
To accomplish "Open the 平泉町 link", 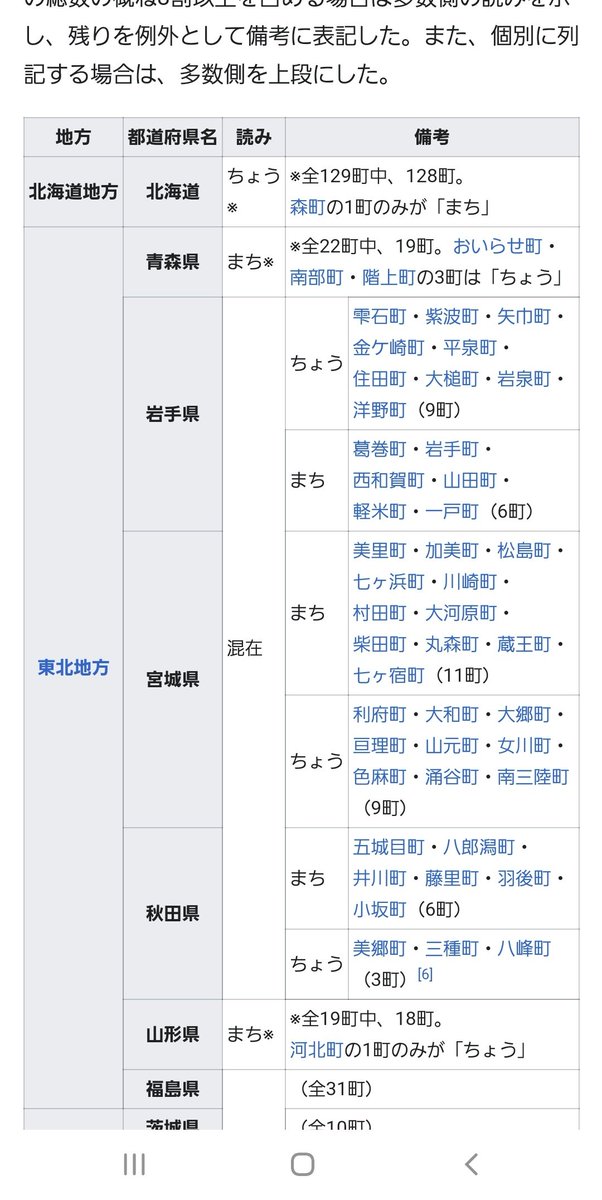I will [x=471, y=348].
